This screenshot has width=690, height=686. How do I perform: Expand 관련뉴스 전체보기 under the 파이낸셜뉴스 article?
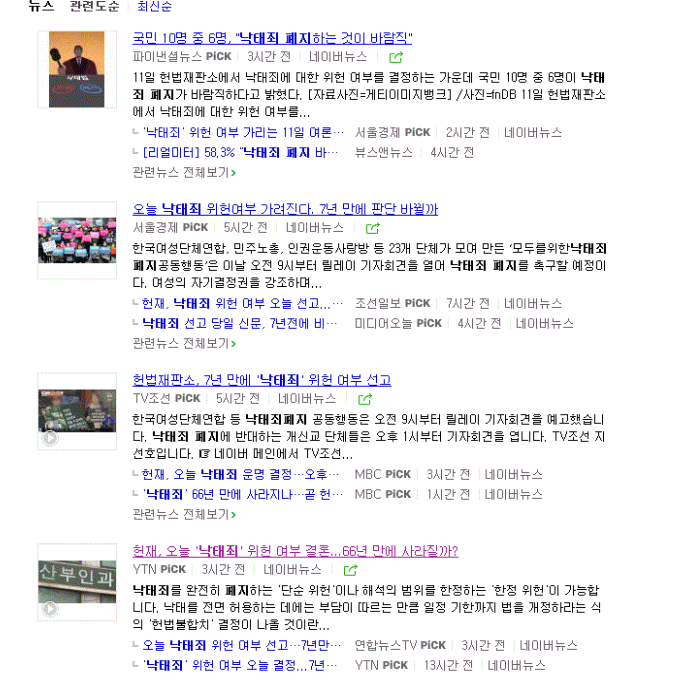click(x=184, y=173)
